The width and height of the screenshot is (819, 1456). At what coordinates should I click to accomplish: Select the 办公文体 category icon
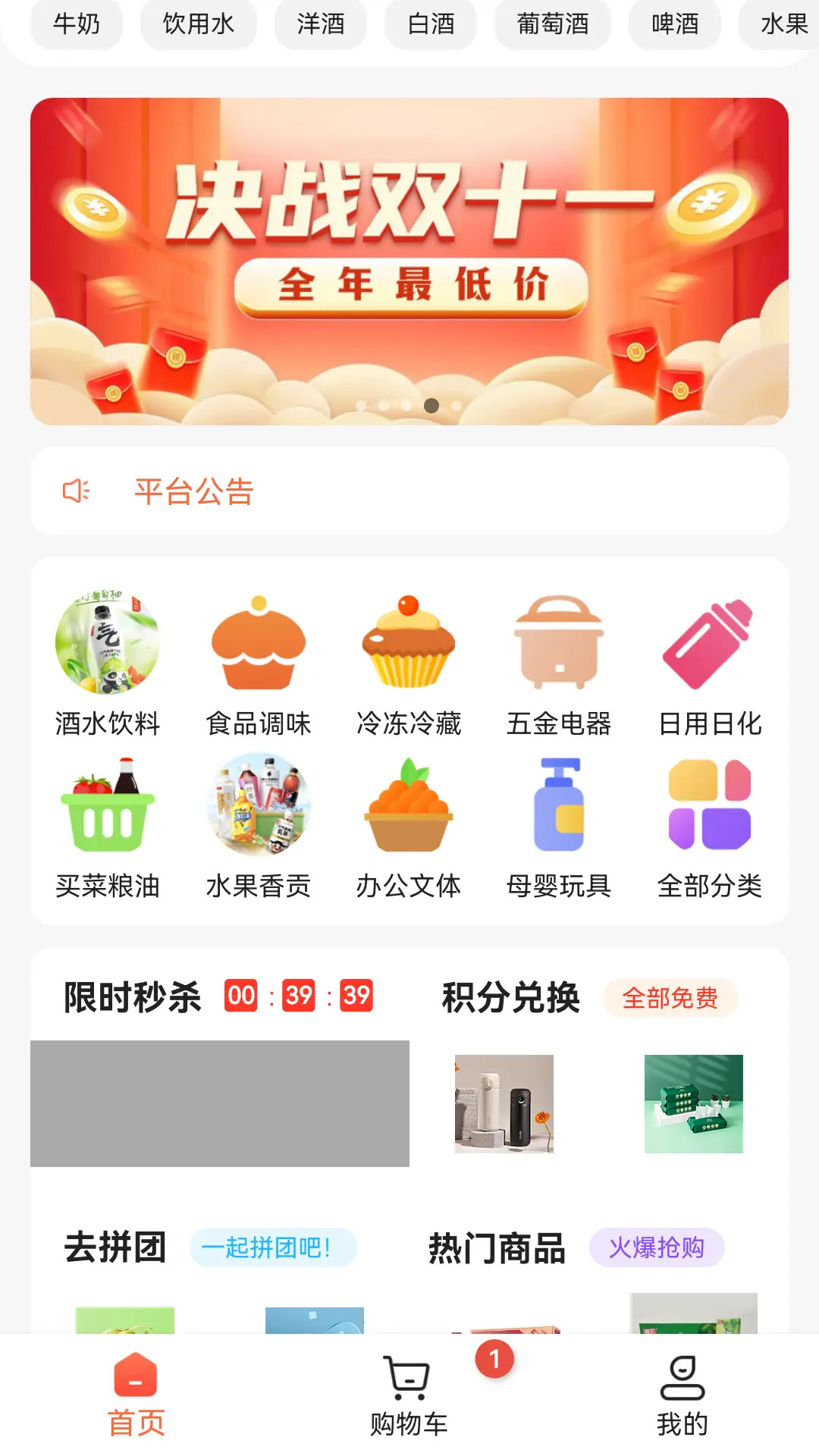click(x=407, y=806)
